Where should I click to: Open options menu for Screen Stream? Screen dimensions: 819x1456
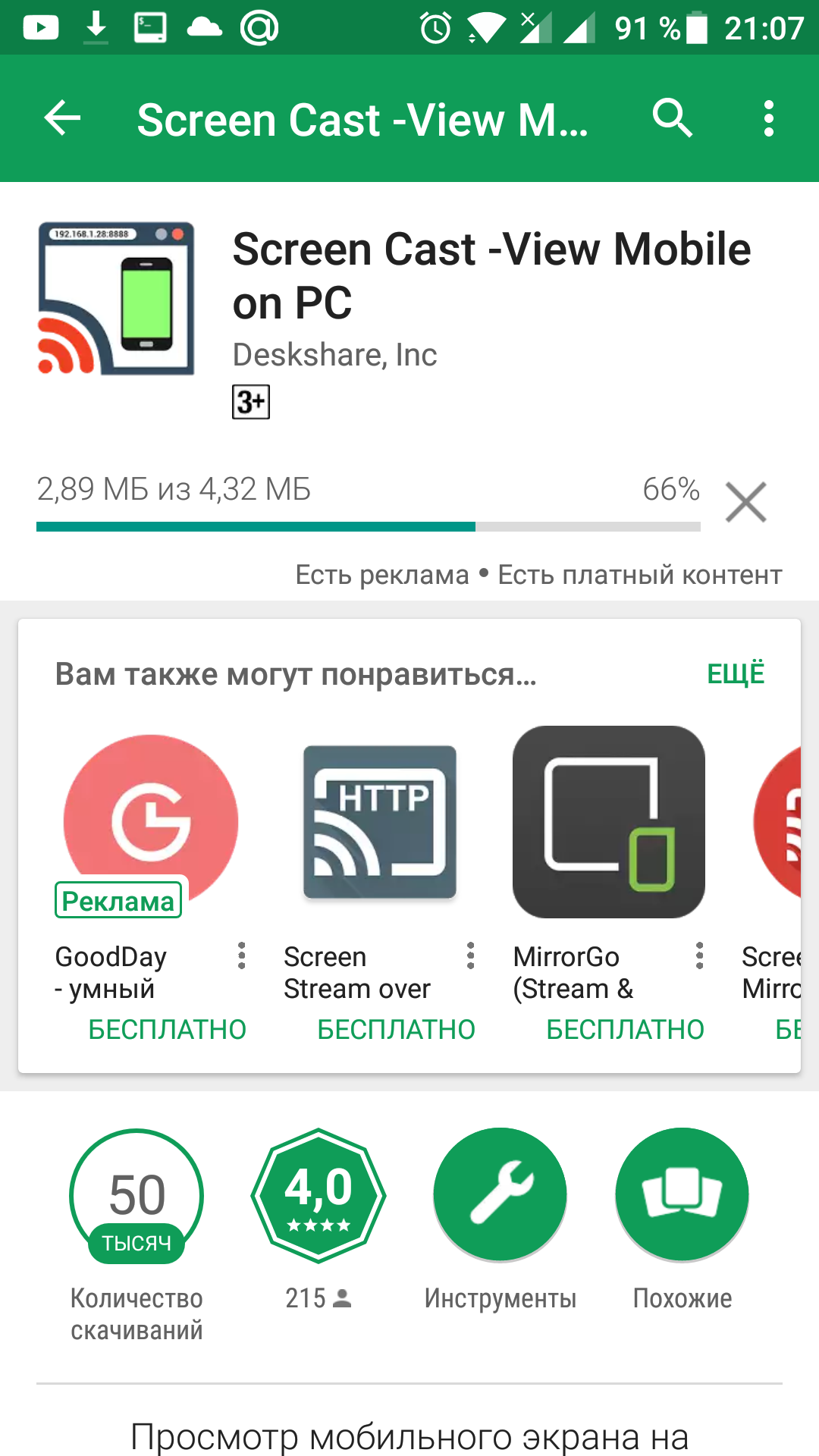point(470,955)
